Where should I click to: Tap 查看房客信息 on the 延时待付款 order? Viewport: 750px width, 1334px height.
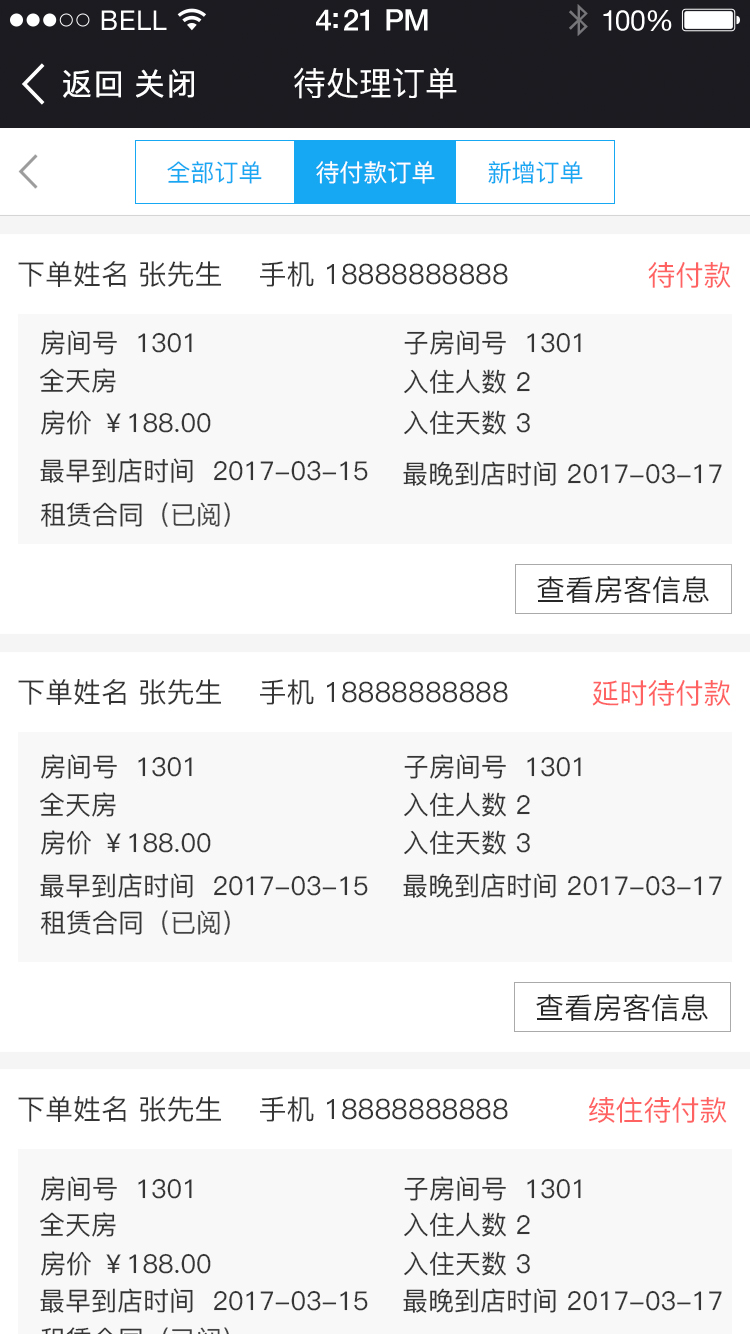(x=623, y=1007)
